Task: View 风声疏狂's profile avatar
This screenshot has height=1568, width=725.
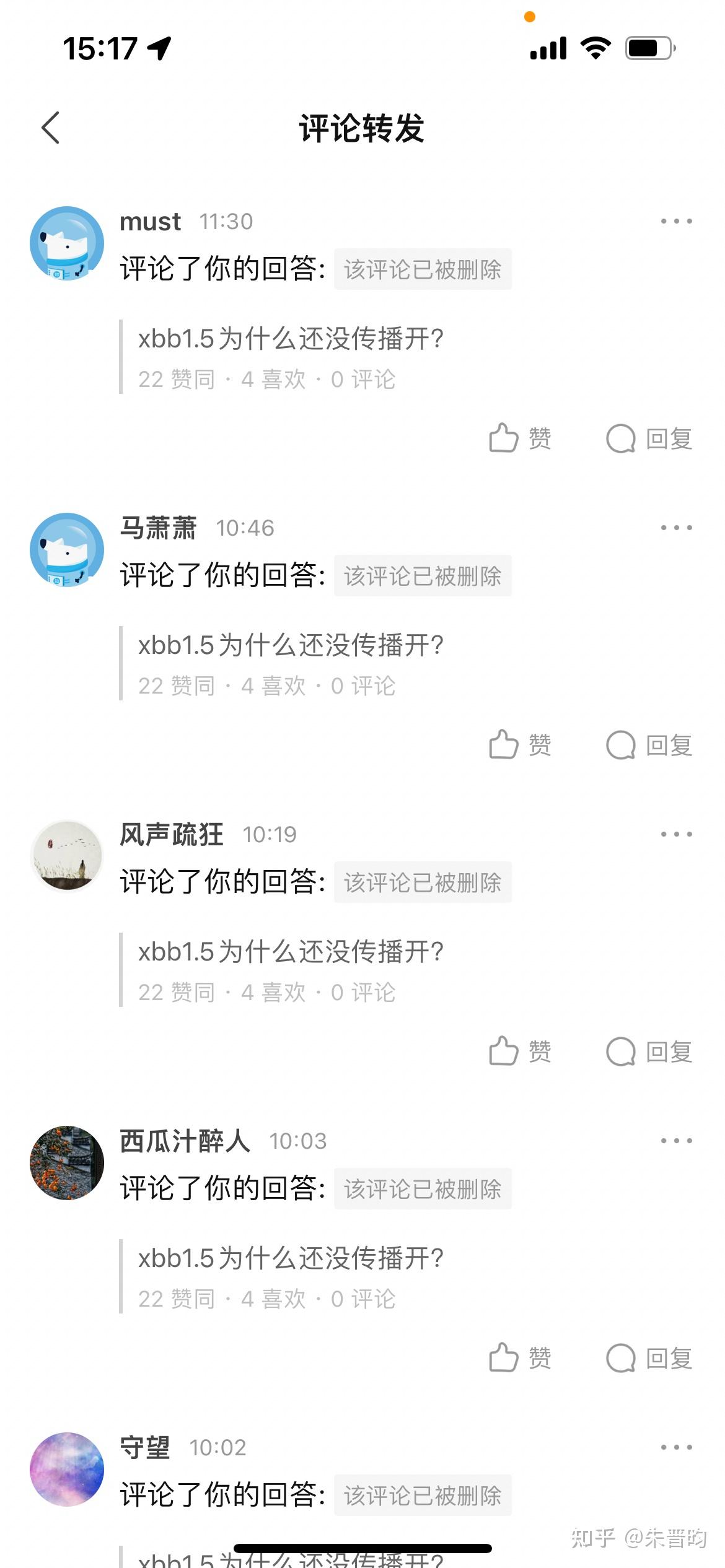Action: 67,856
